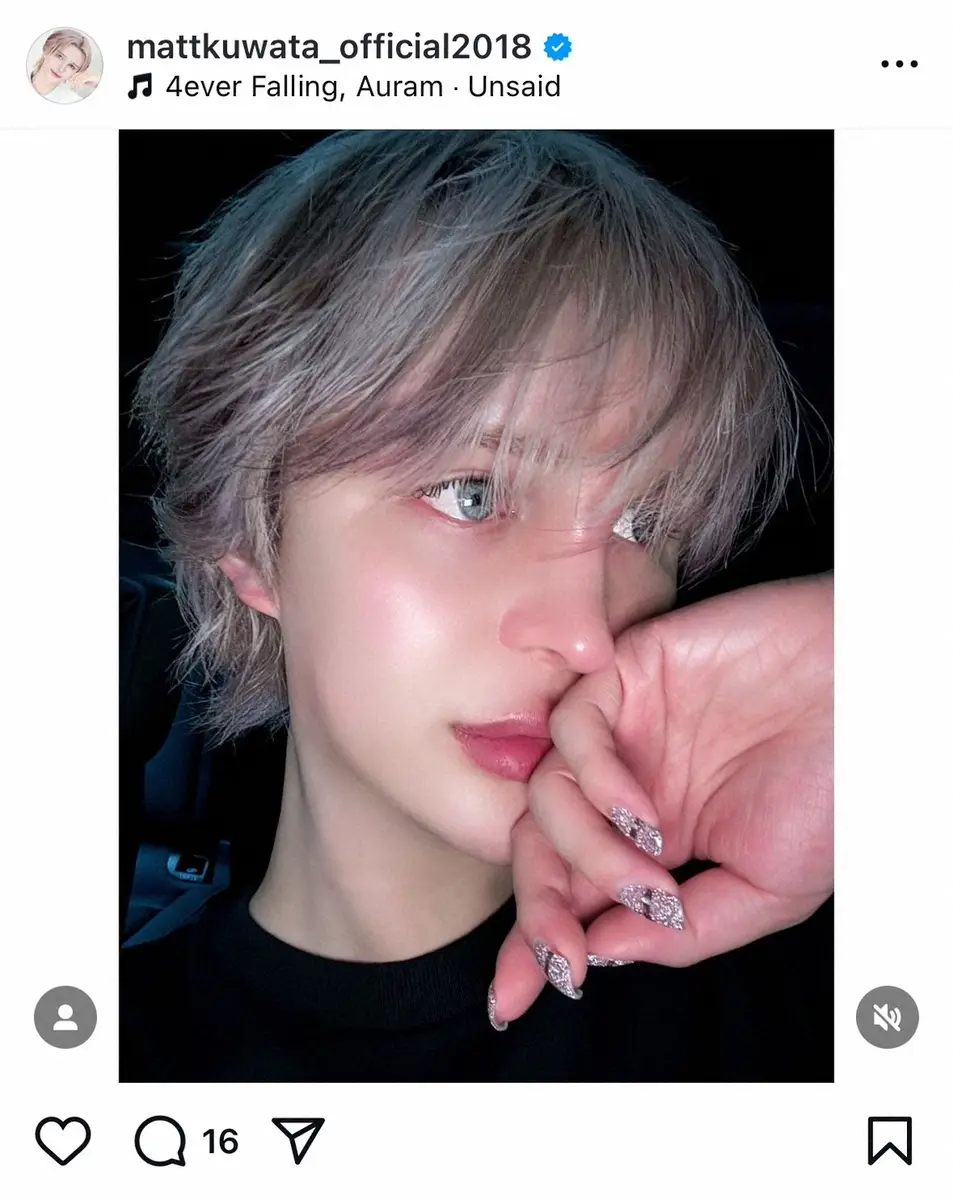Share the post via paper plane

pos(298,1141)
